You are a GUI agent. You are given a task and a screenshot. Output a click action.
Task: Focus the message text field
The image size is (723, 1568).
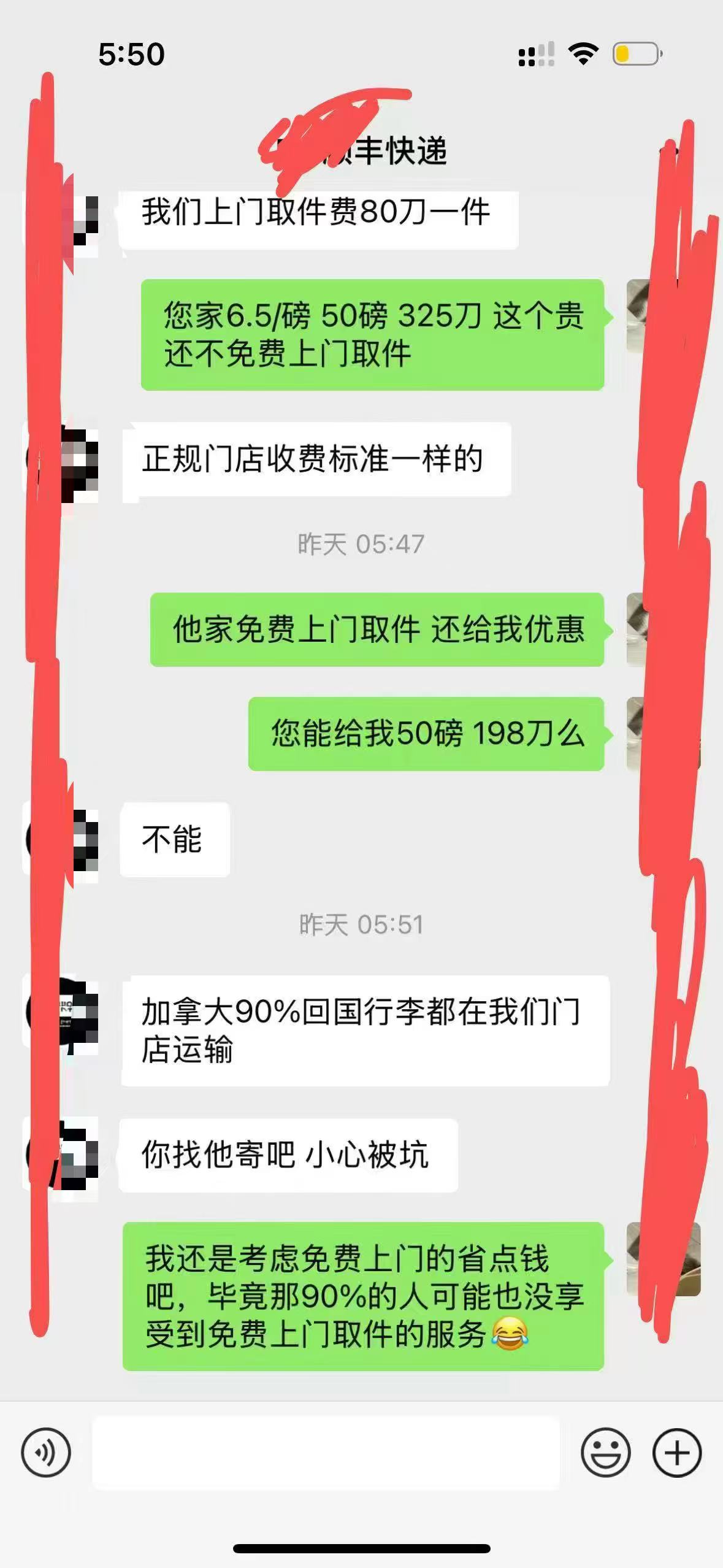tap(326, 1453)
